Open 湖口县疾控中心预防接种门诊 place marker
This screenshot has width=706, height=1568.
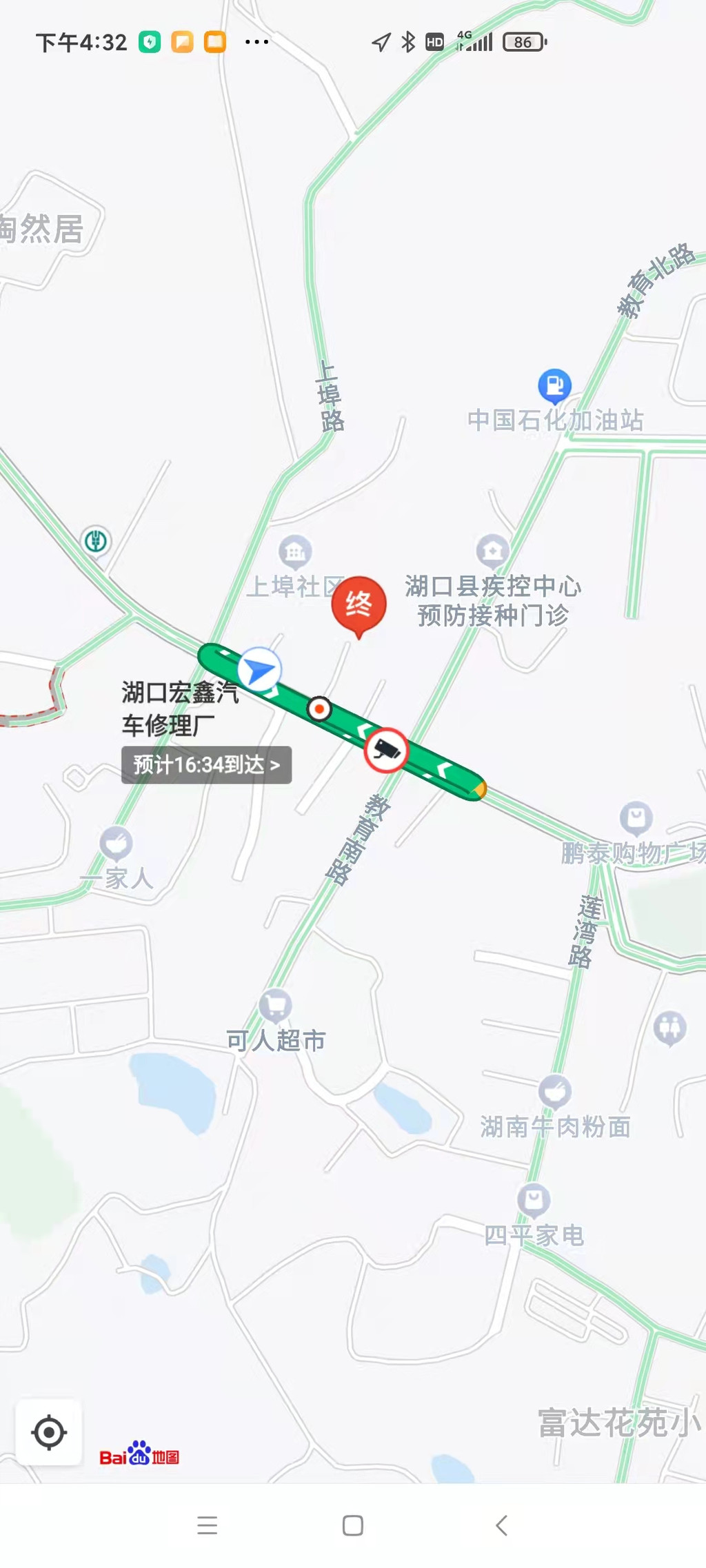click(492, 551)
